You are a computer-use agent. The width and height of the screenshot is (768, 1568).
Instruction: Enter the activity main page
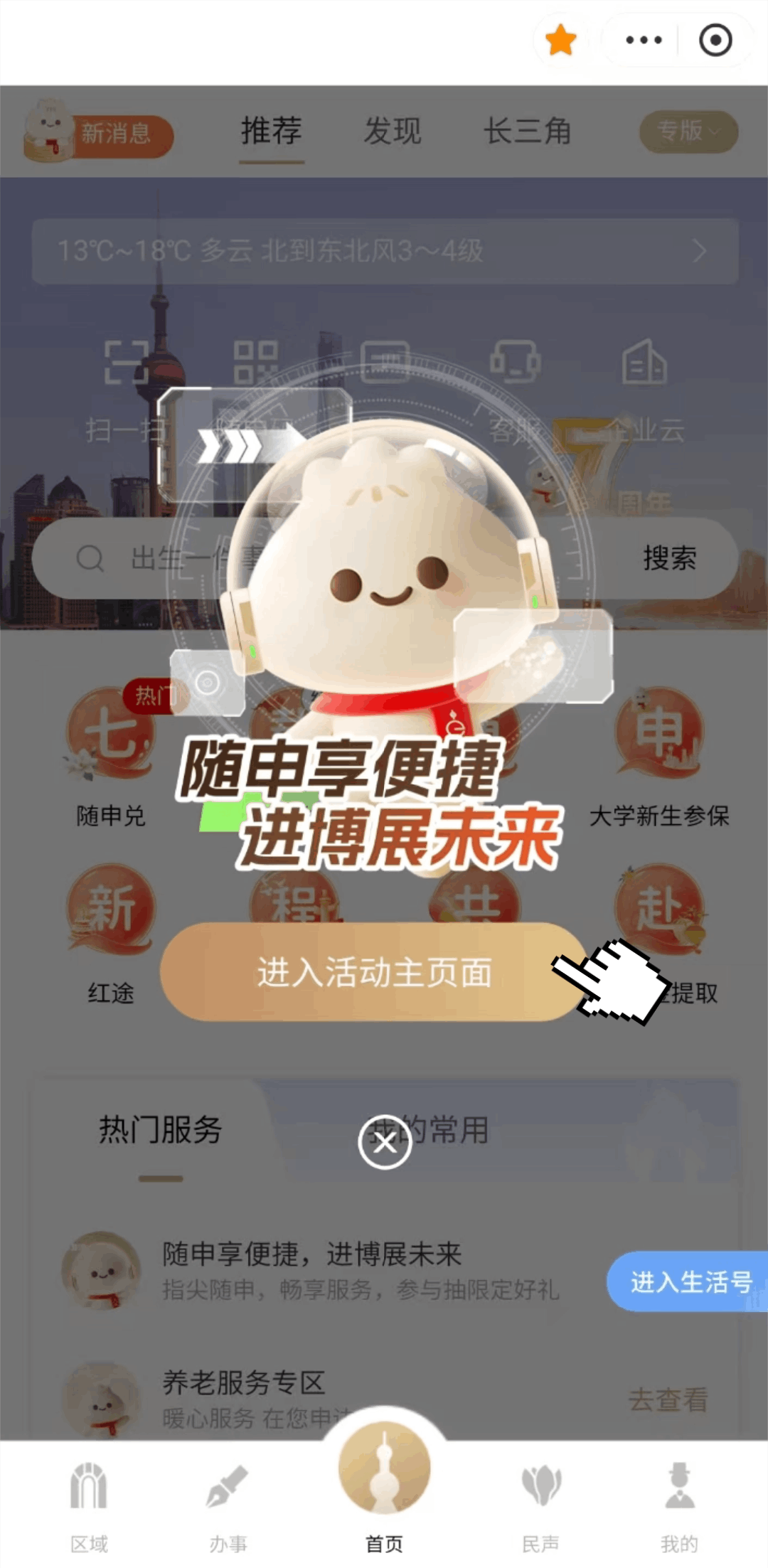(x=374, y=972)
